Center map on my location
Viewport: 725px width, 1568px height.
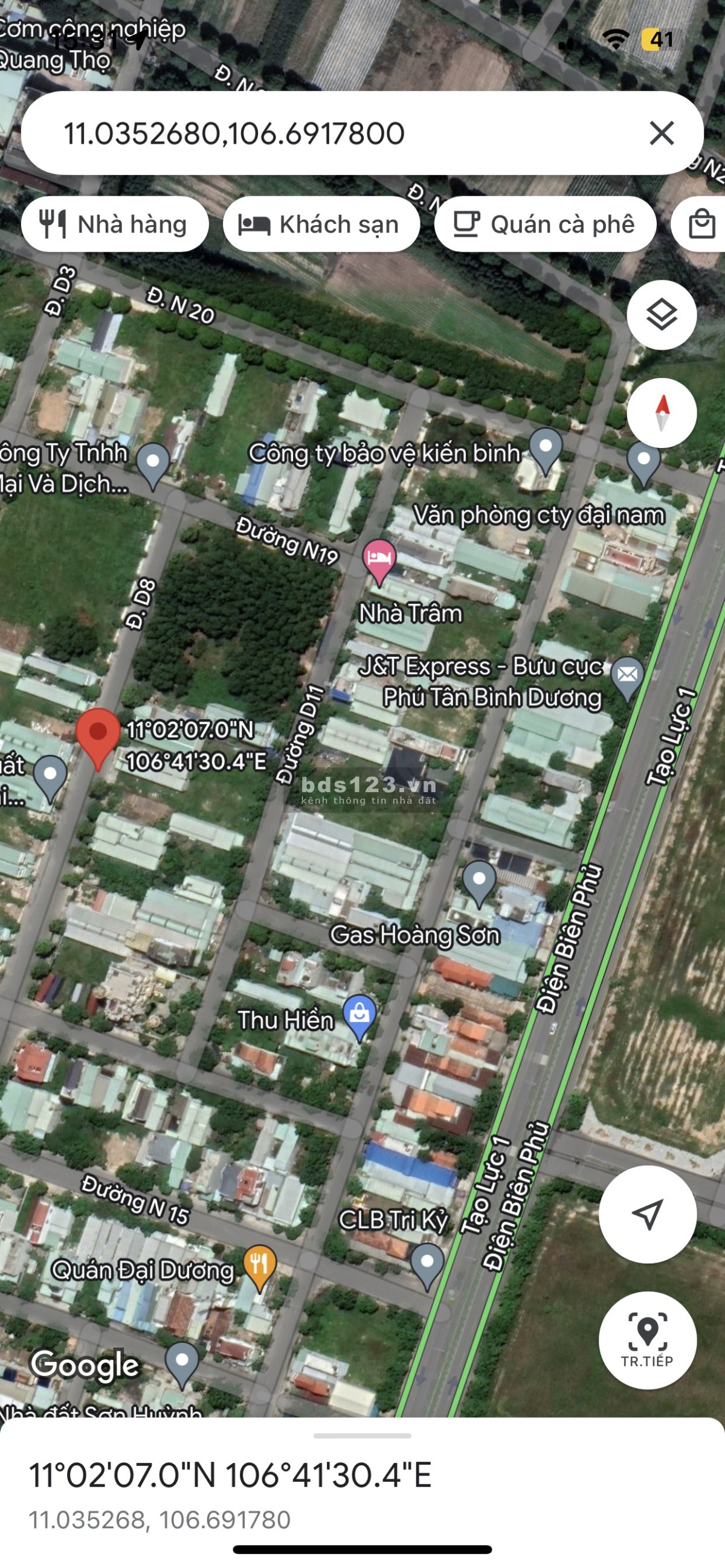647,1214
